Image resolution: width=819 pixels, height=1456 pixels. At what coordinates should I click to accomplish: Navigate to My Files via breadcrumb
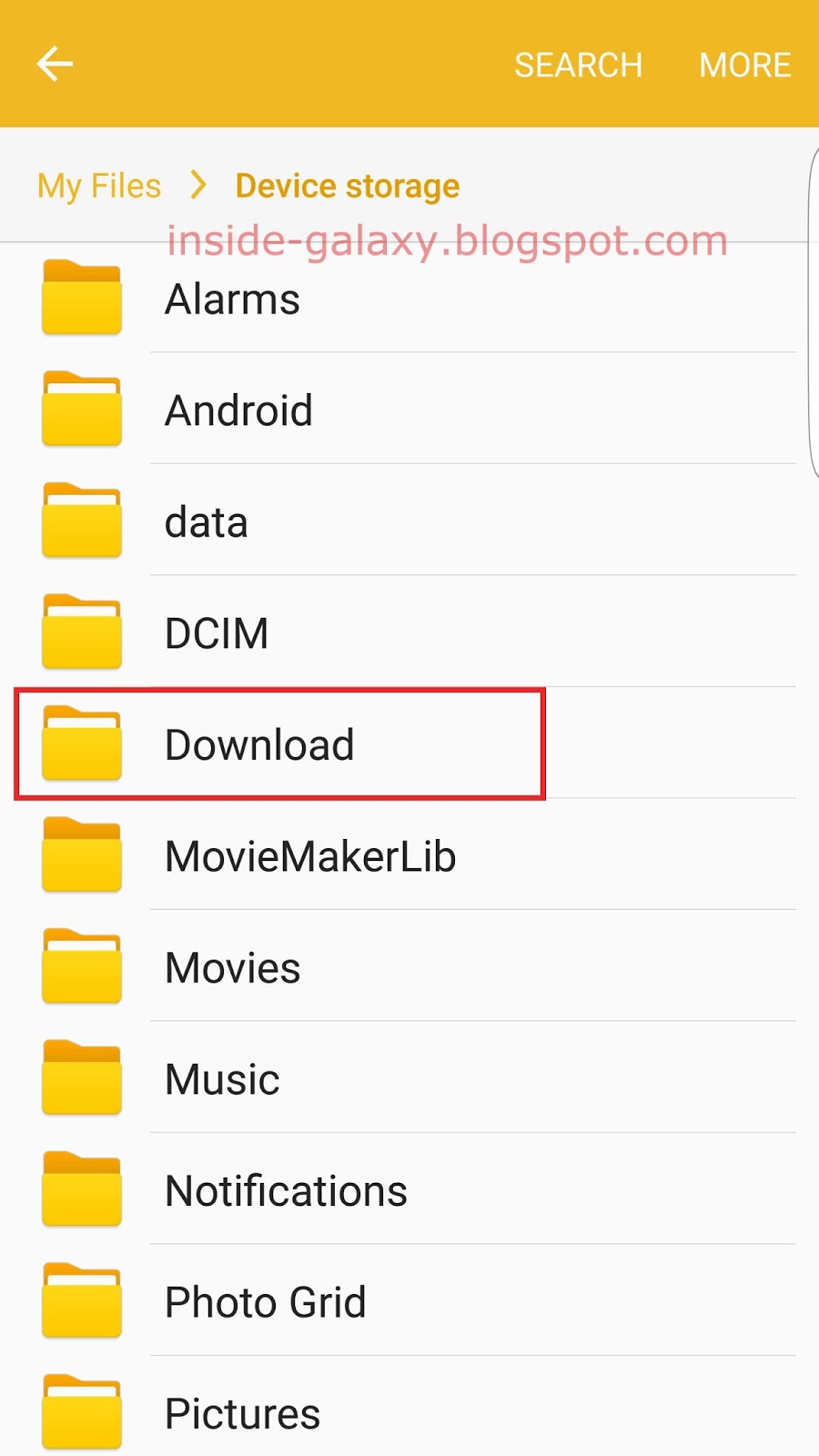coord(97,185)
